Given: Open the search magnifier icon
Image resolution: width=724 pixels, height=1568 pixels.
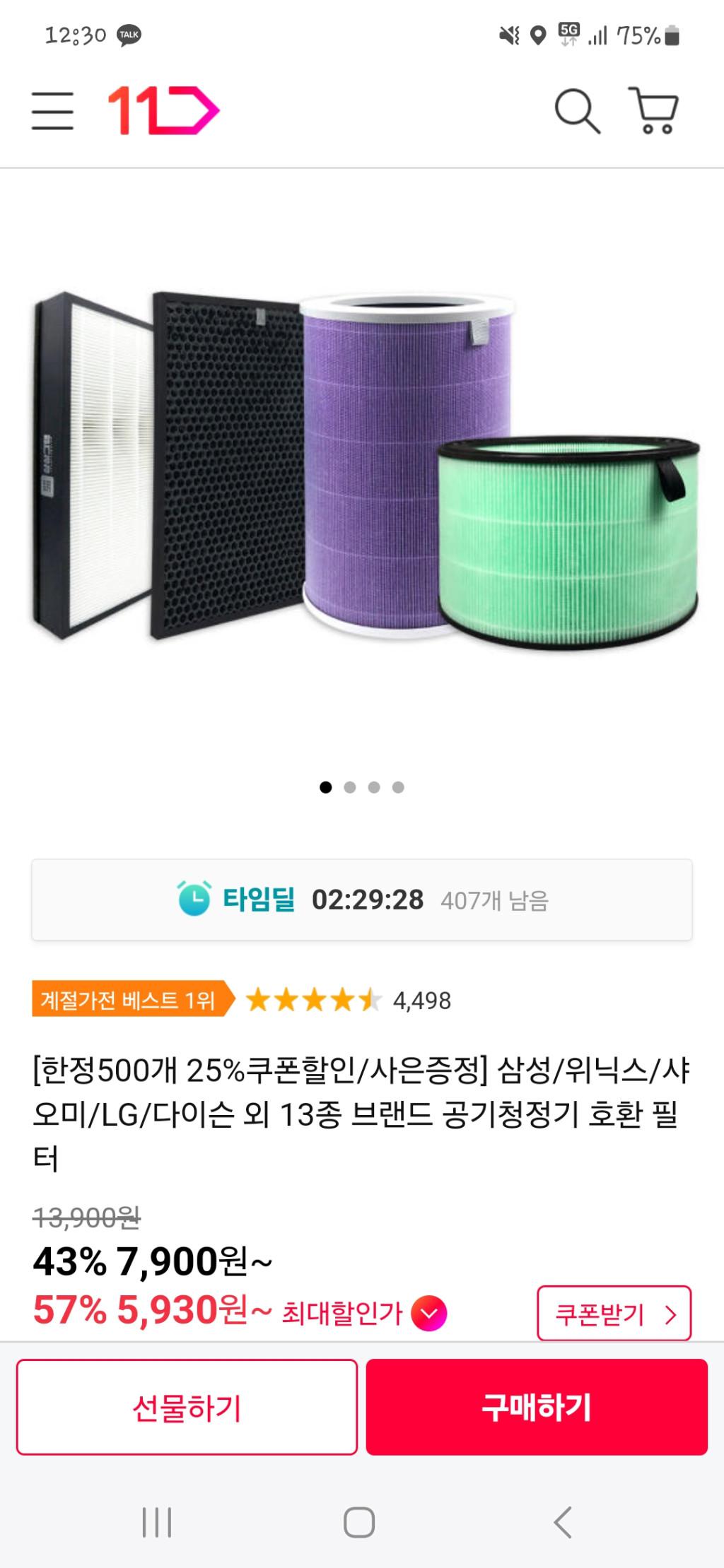Looking at the screenshot, I should 577,111.
